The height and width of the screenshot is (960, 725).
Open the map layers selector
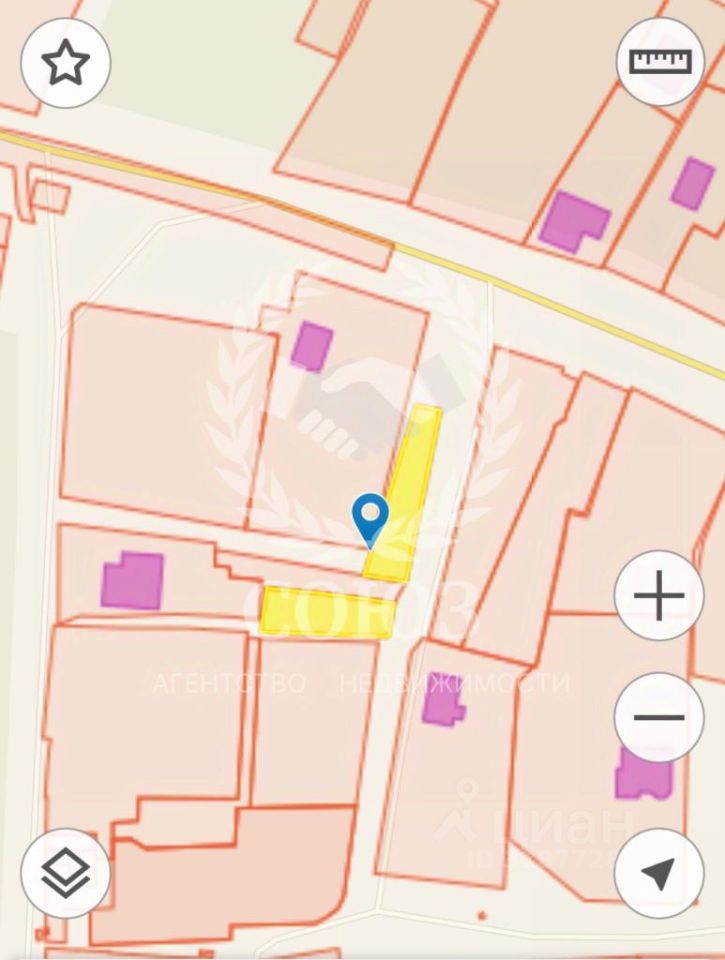[66, 873]
